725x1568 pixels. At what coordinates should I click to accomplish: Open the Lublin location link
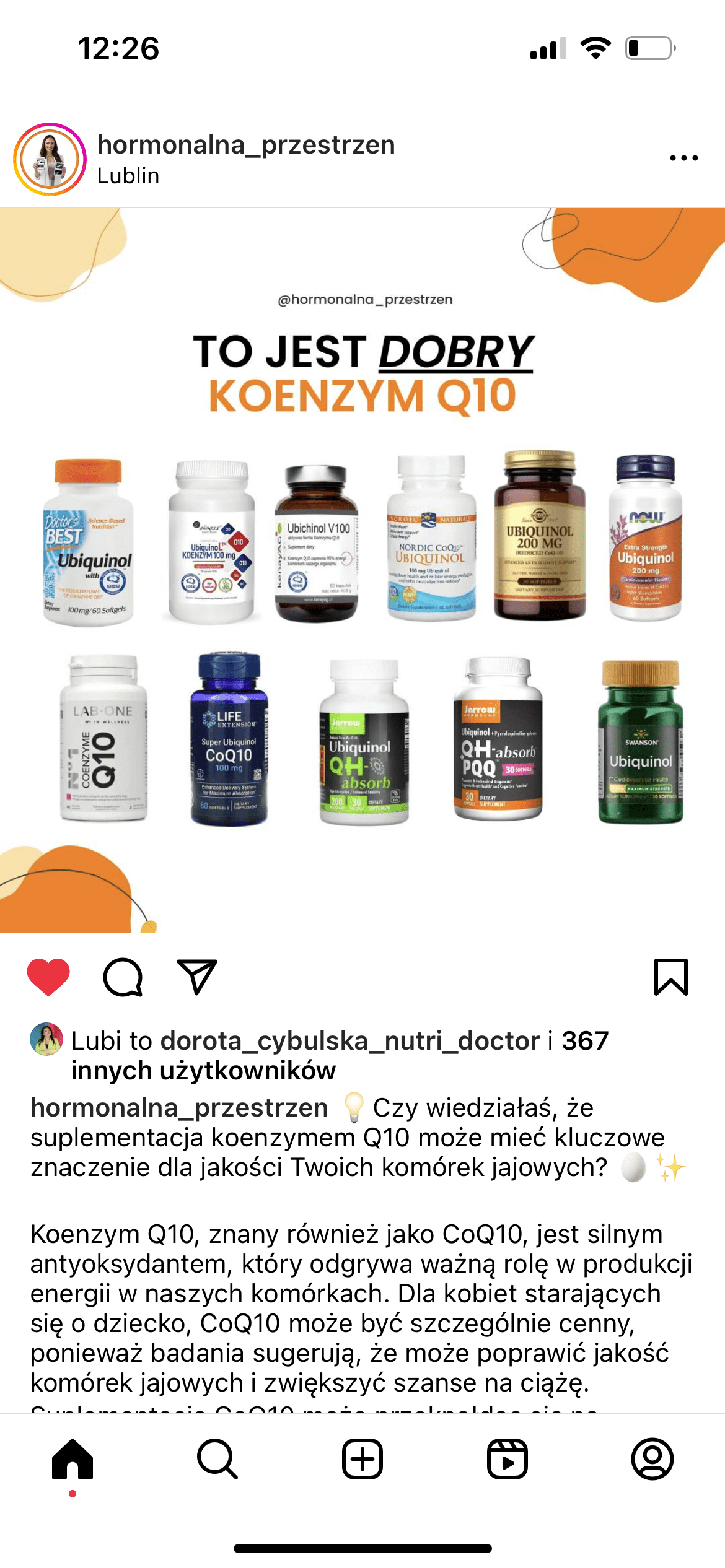(x=128, y=176)
